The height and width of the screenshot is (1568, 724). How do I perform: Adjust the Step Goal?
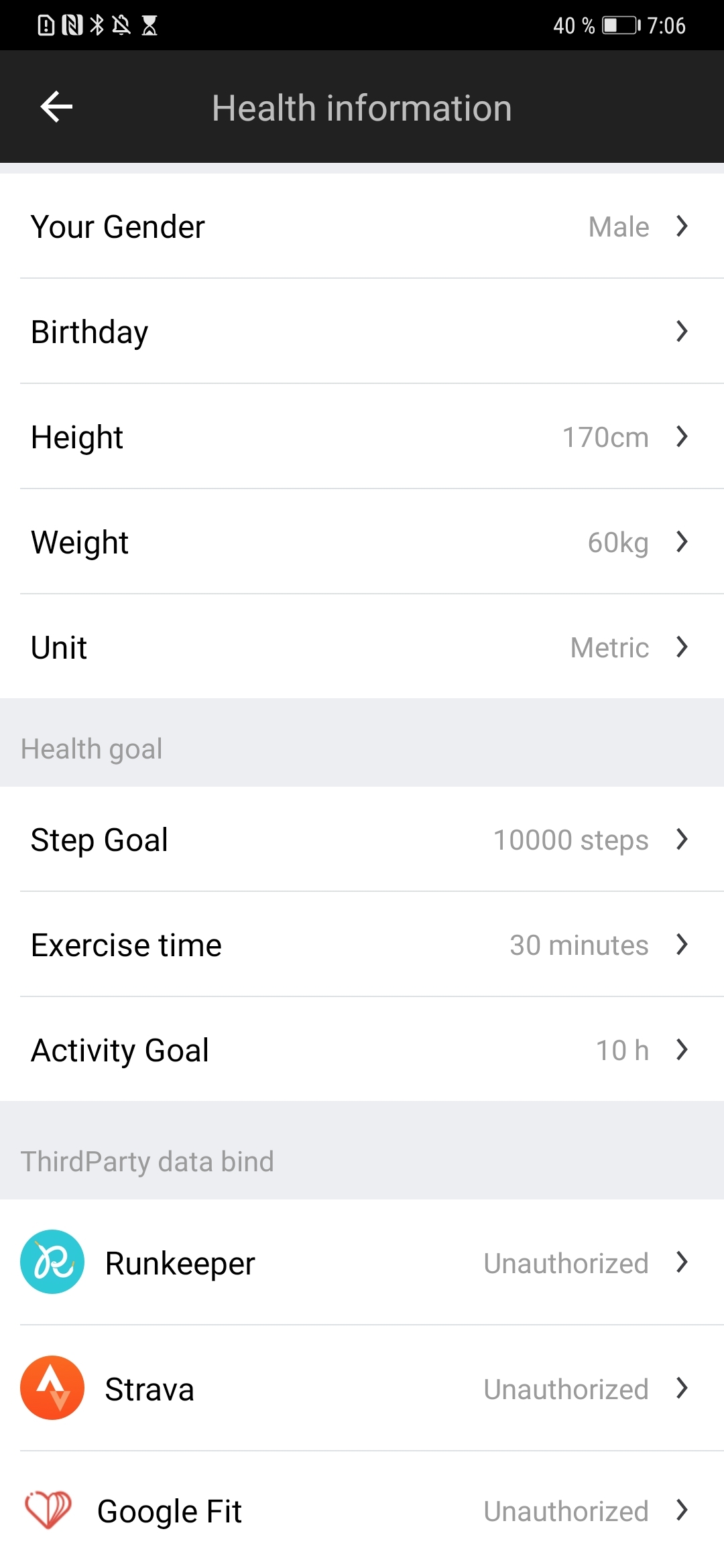pyautogui.click(x=362, y=840)
